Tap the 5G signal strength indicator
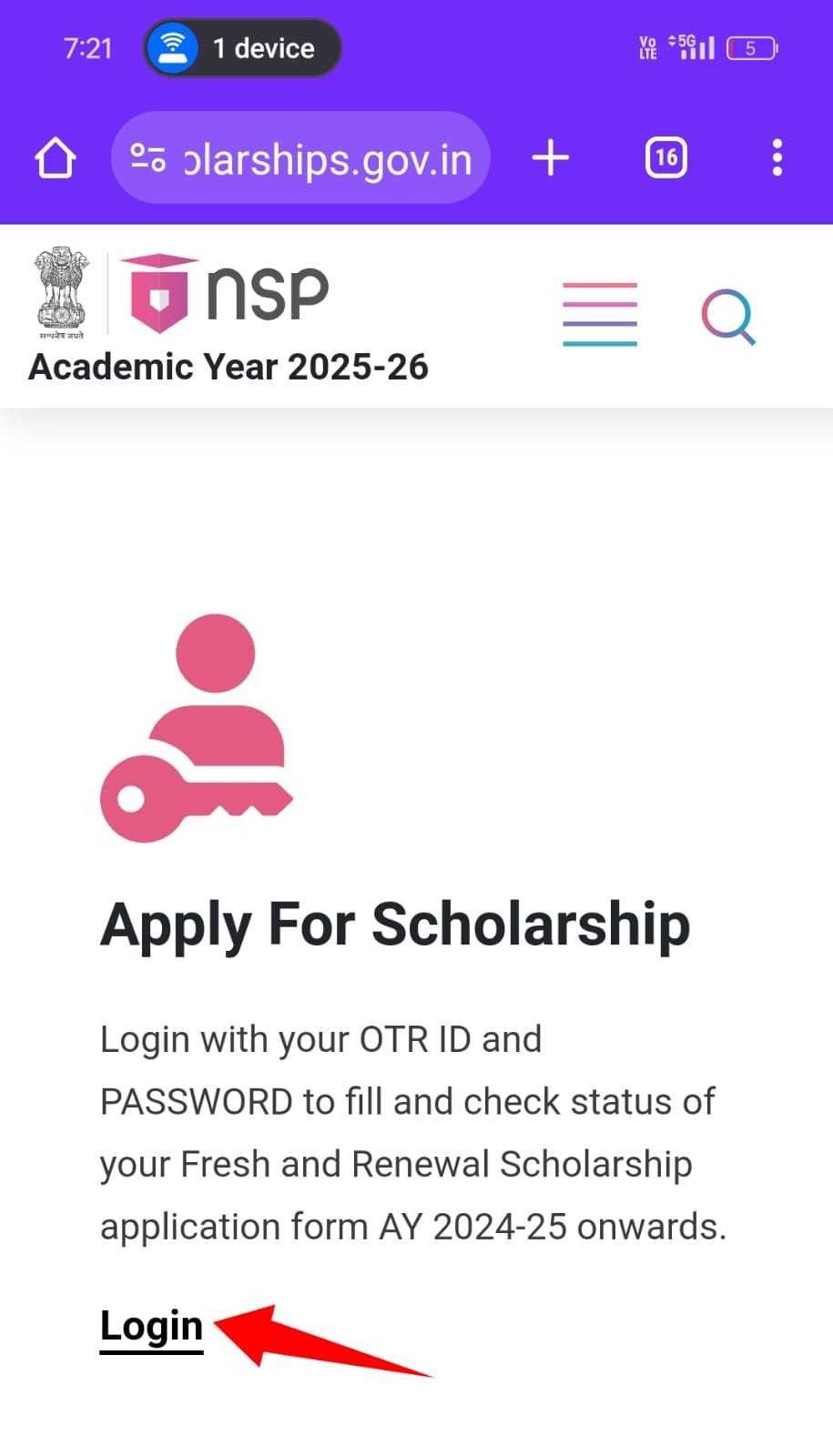The image size is (833, 1456). click(694, 45)
